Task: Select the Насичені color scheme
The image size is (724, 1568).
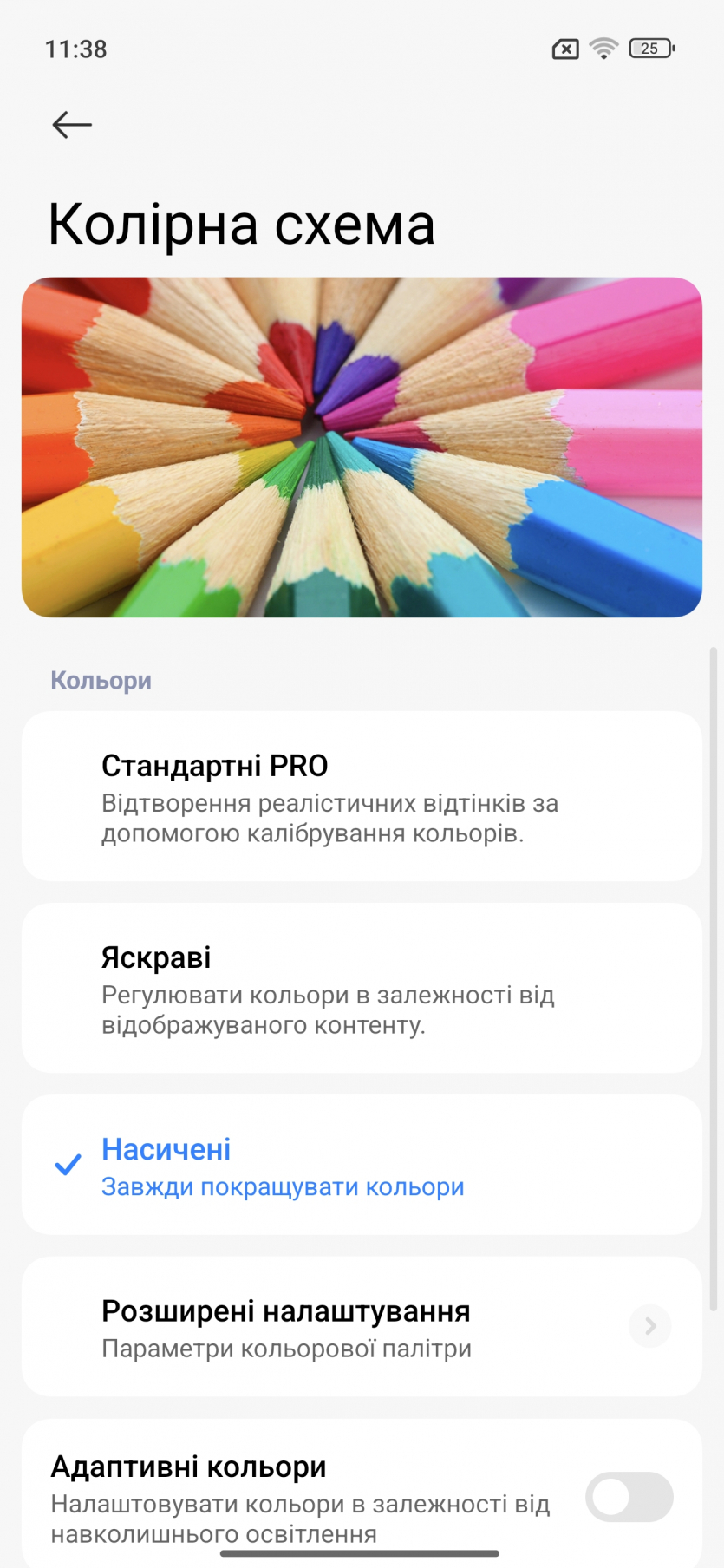Action: pos(361,1165)
